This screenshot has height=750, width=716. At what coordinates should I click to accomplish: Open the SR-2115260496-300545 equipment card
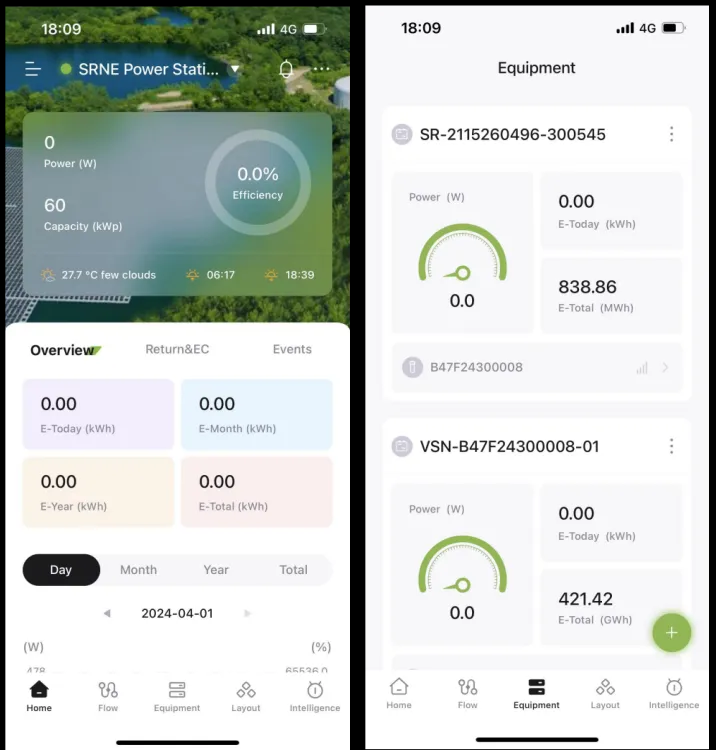[512, 134]
